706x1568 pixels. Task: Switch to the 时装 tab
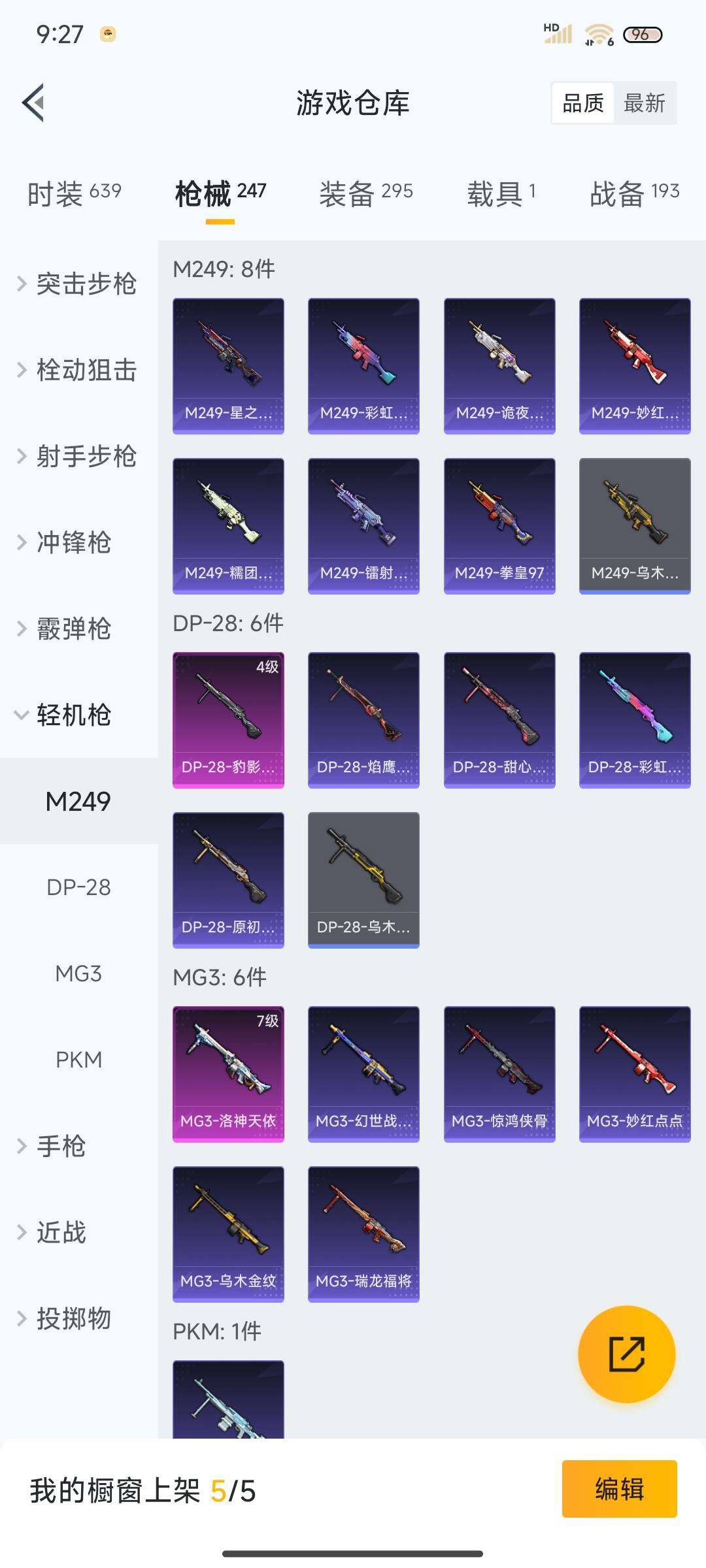[74, 193]
